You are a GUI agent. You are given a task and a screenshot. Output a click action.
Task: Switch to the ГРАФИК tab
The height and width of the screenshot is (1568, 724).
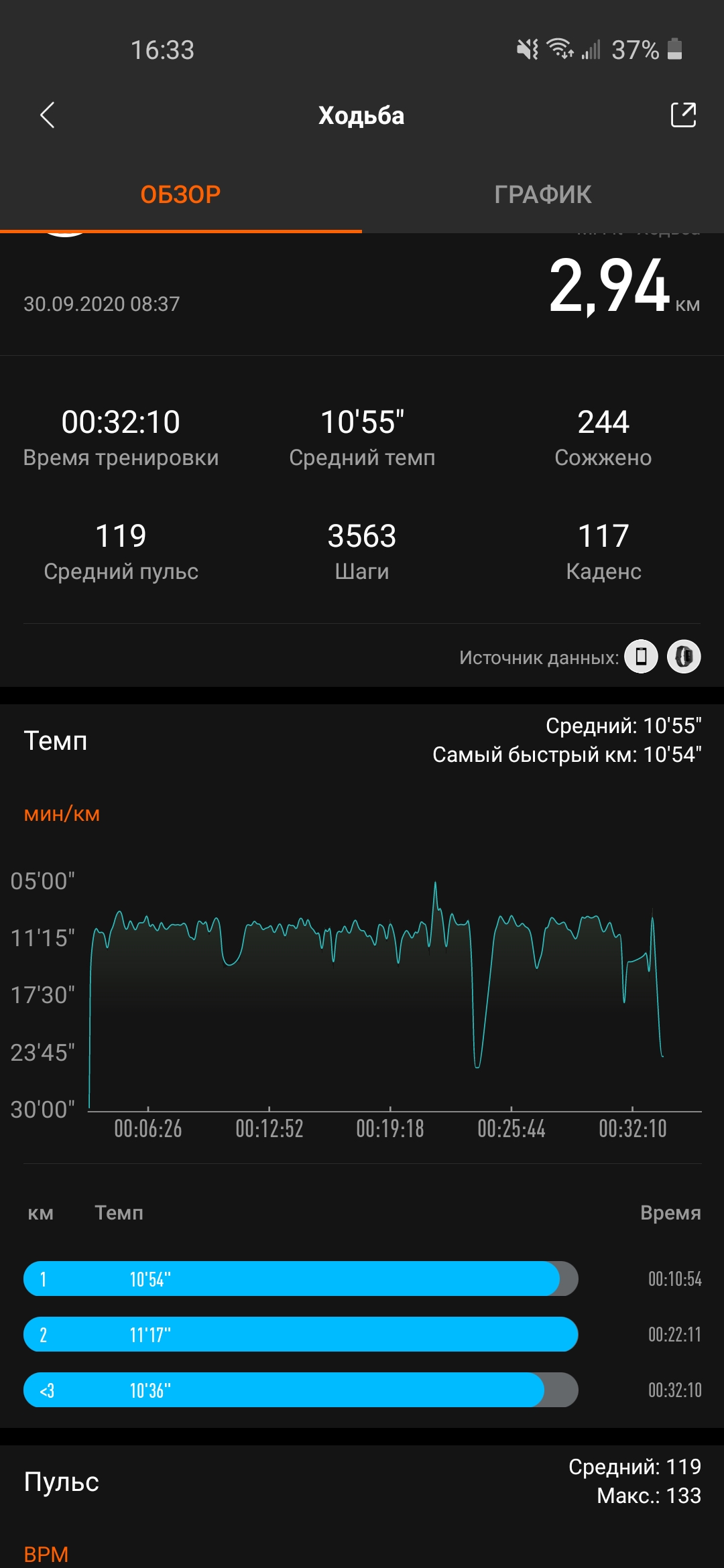coord(543,194)
